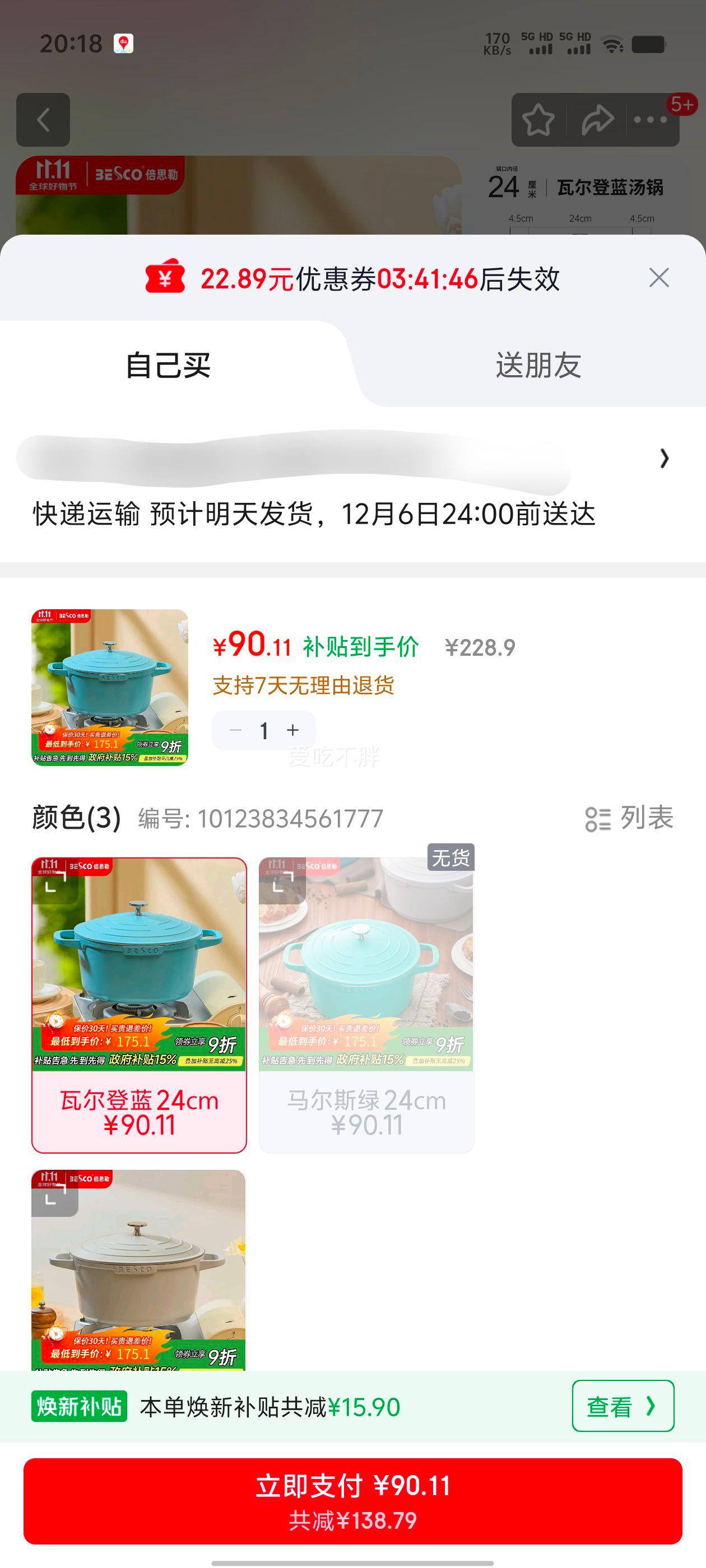This screenshot has height=1568, width=706.
Task: Go back with the top-left arrow
Action: click(43, 120)
